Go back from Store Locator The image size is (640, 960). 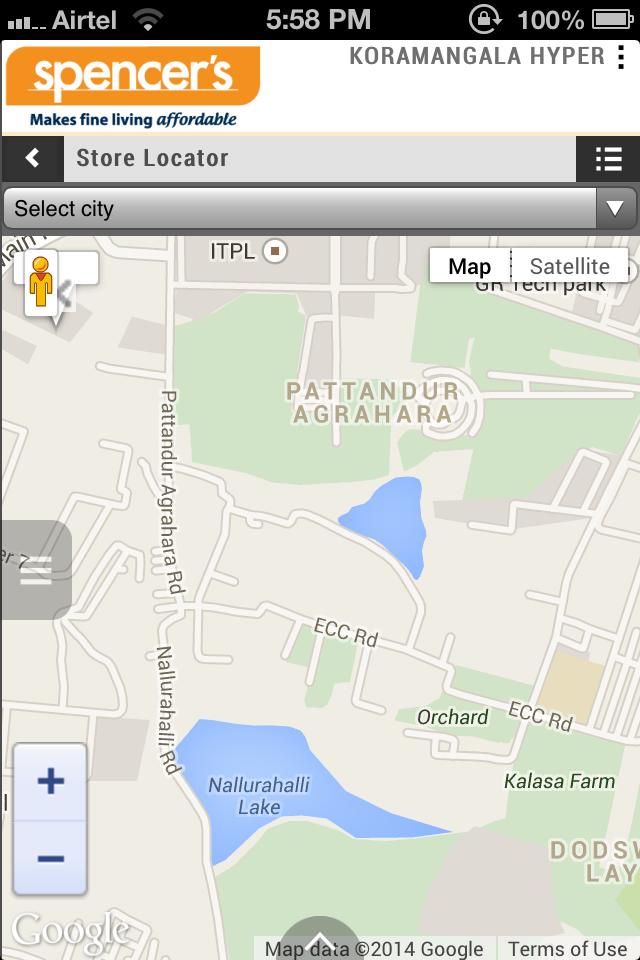coord(33,158)
